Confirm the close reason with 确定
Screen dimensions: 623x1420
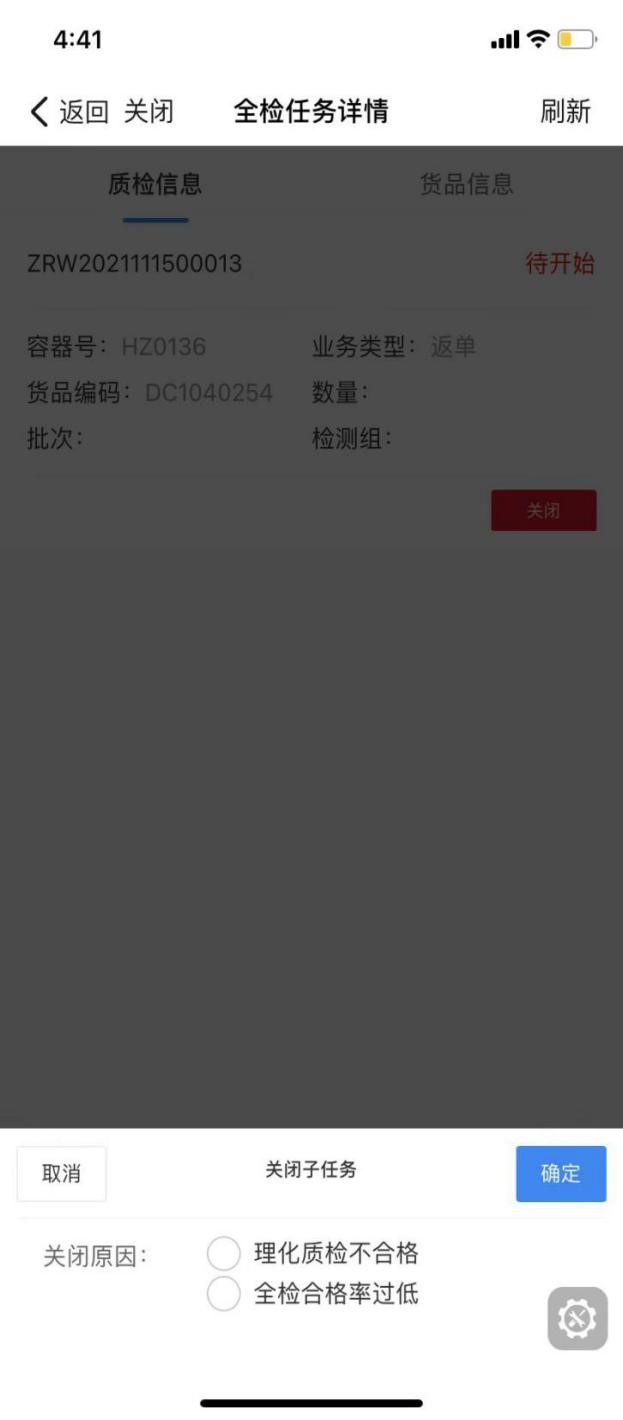coord(560,1174)
